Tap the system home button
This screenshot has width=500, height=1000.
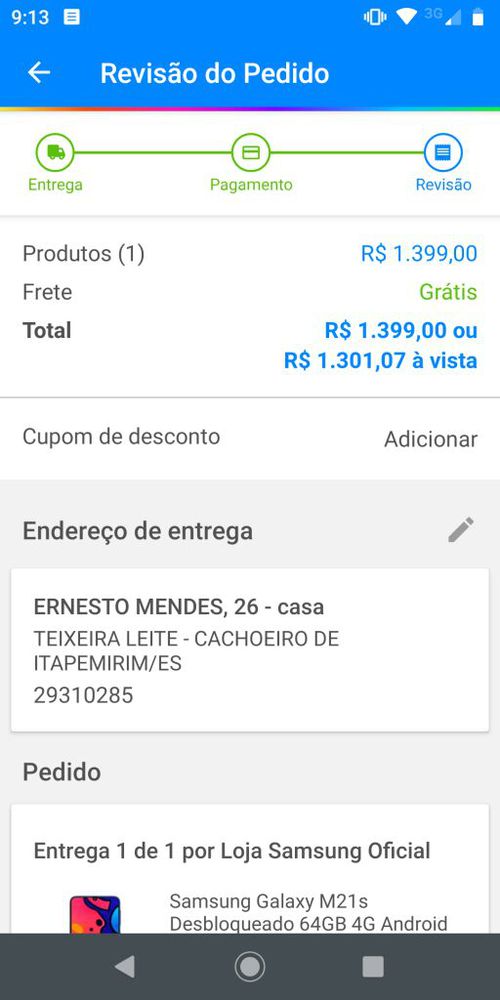[x=250, y=967]
